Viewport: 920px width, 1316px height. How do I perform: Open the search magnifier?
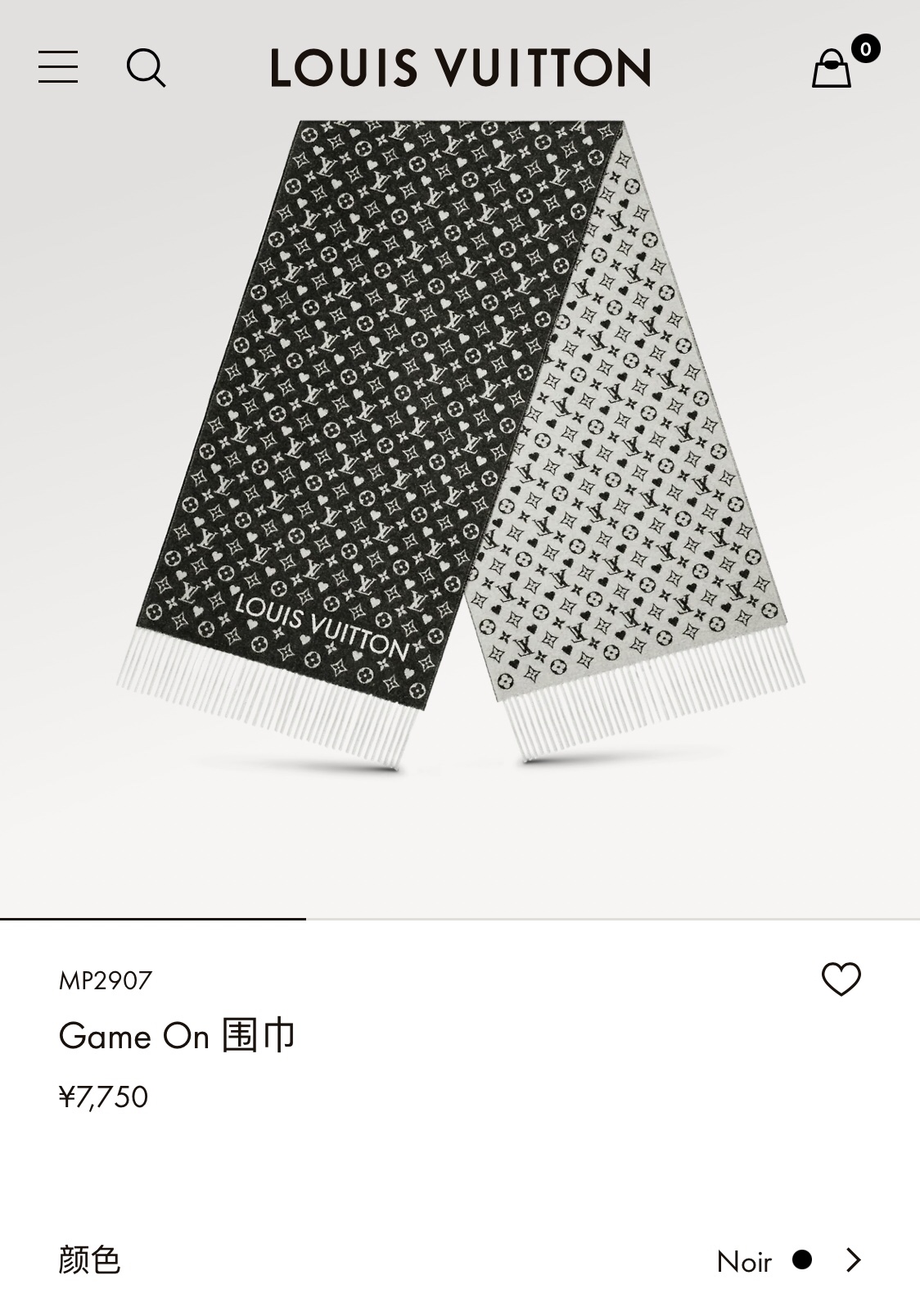pyautogui.click(x=146, y=67)
